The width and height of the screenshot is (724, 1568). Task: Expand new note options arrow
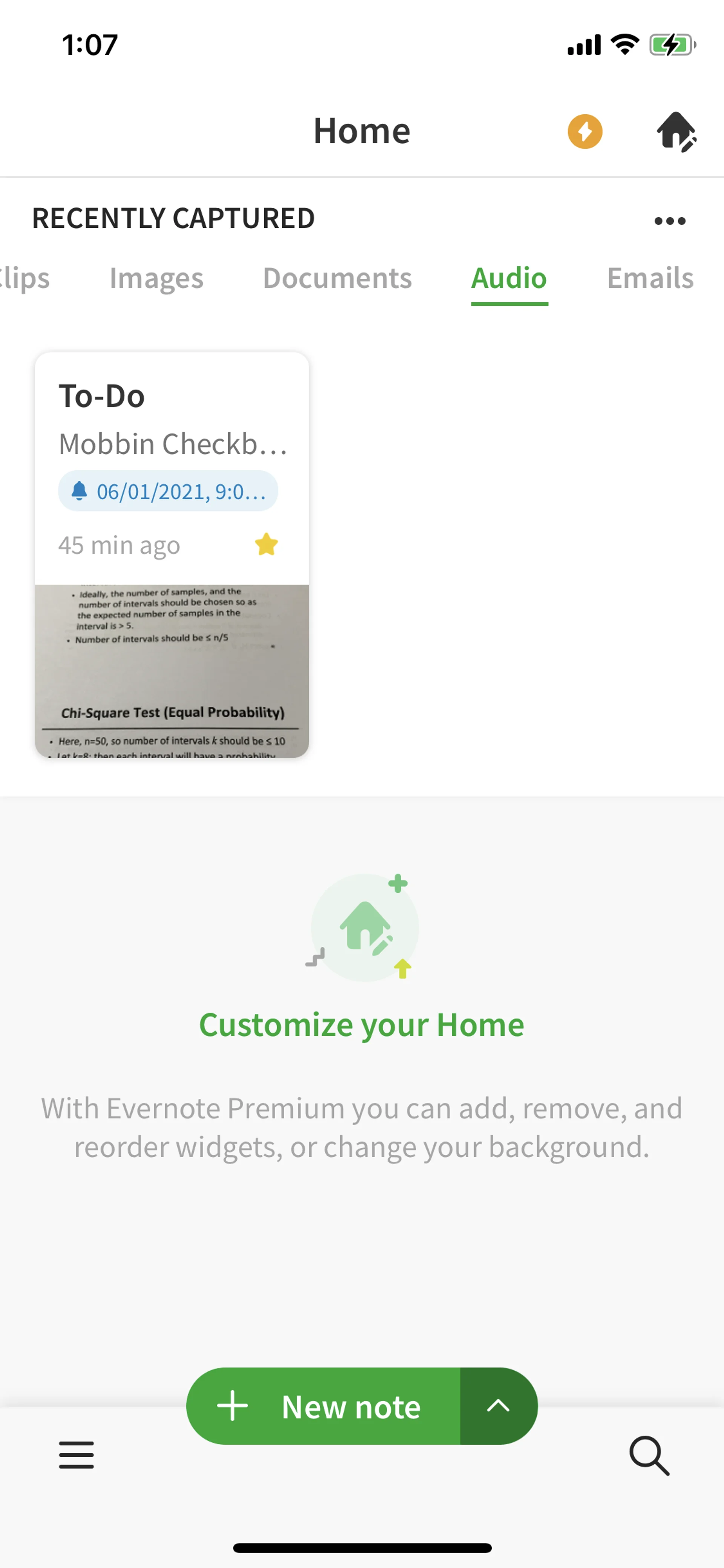click(498, 1407)
